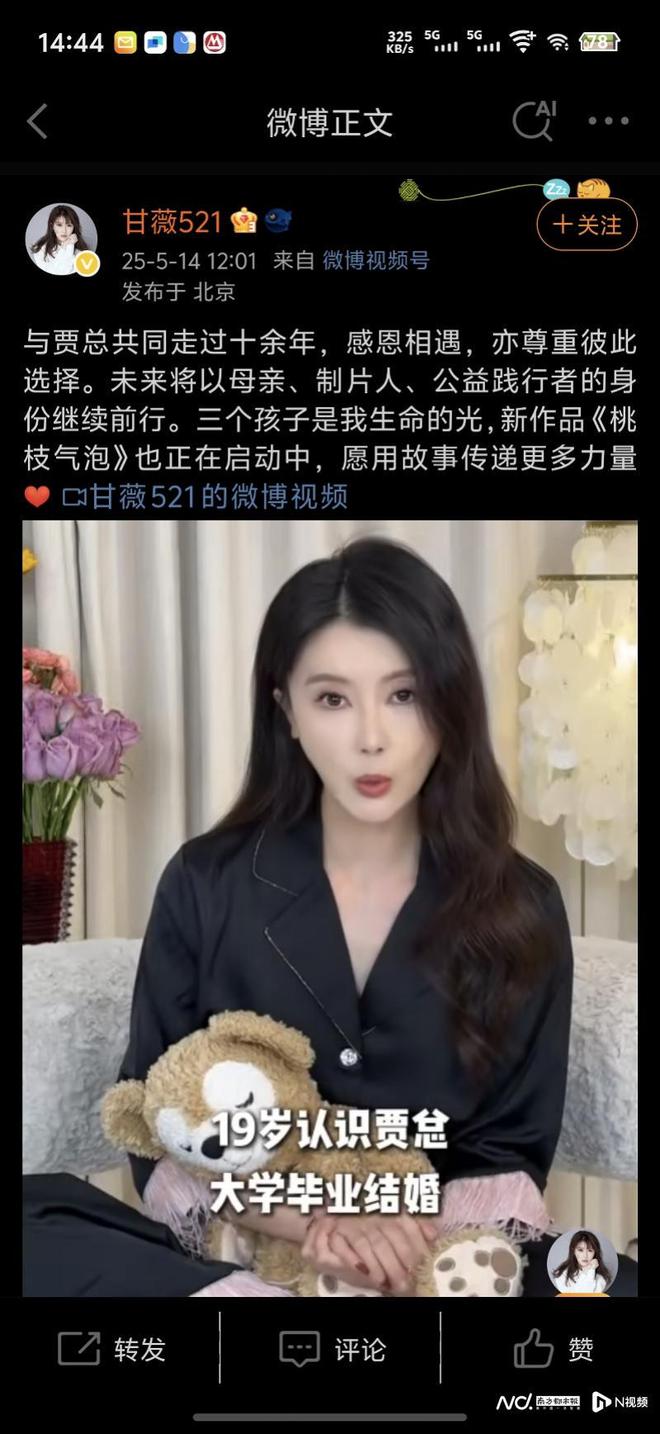
Task: Repost with the 转发 button
Action: point(111,1349)
